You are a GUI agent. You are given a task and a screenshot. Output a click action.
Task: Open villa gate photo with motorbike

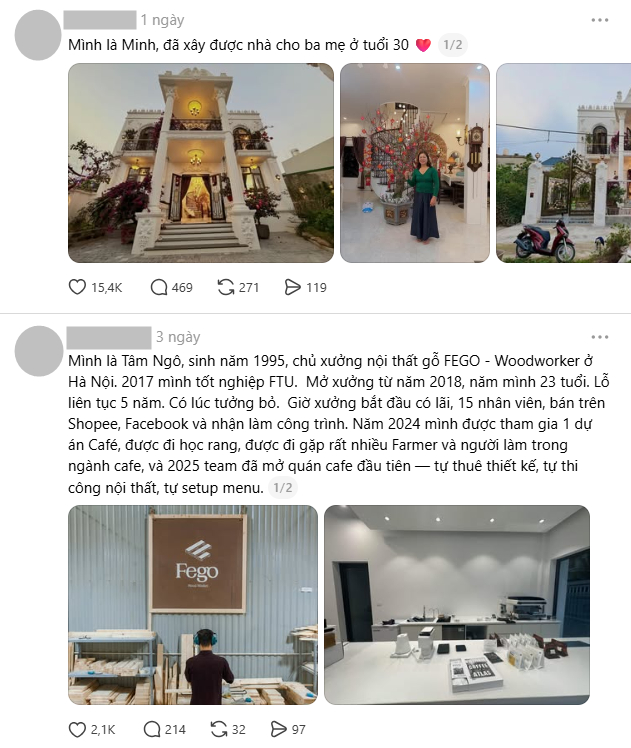coord(563,163)
